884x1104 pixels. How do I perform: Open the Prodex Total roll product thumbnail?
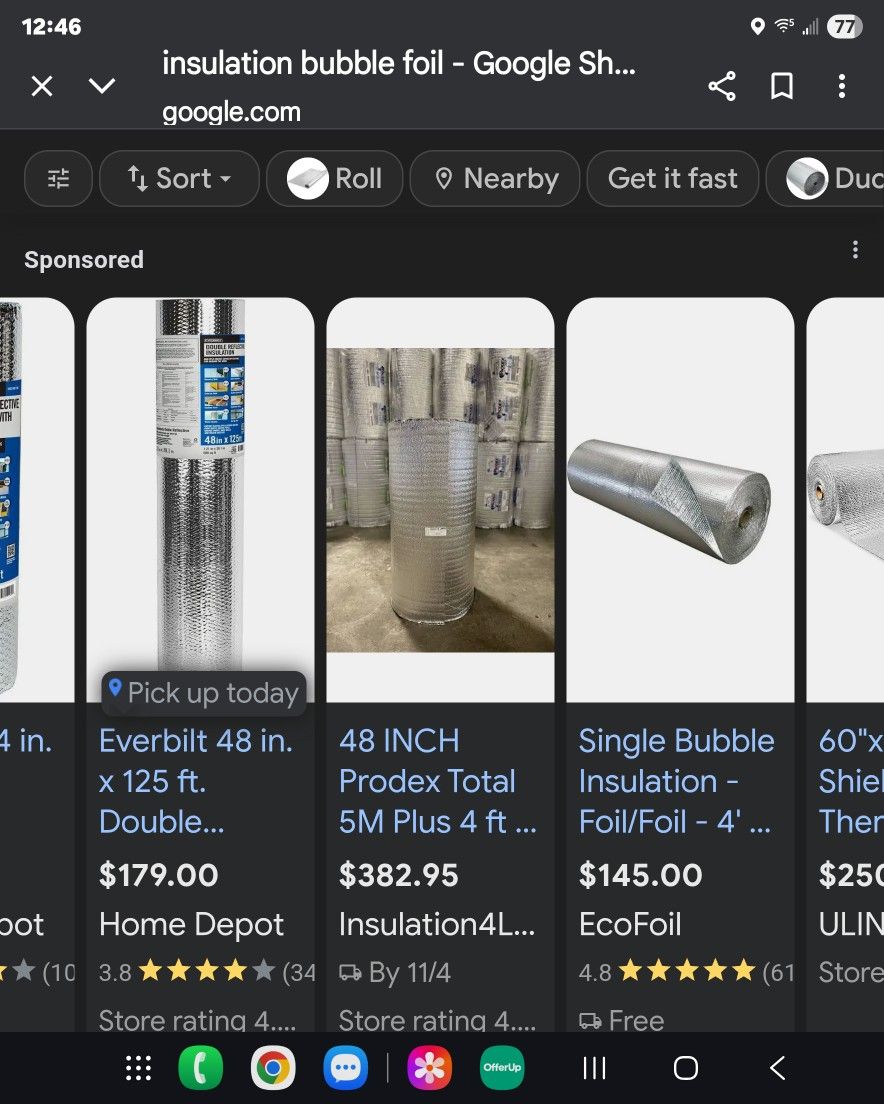440,490
